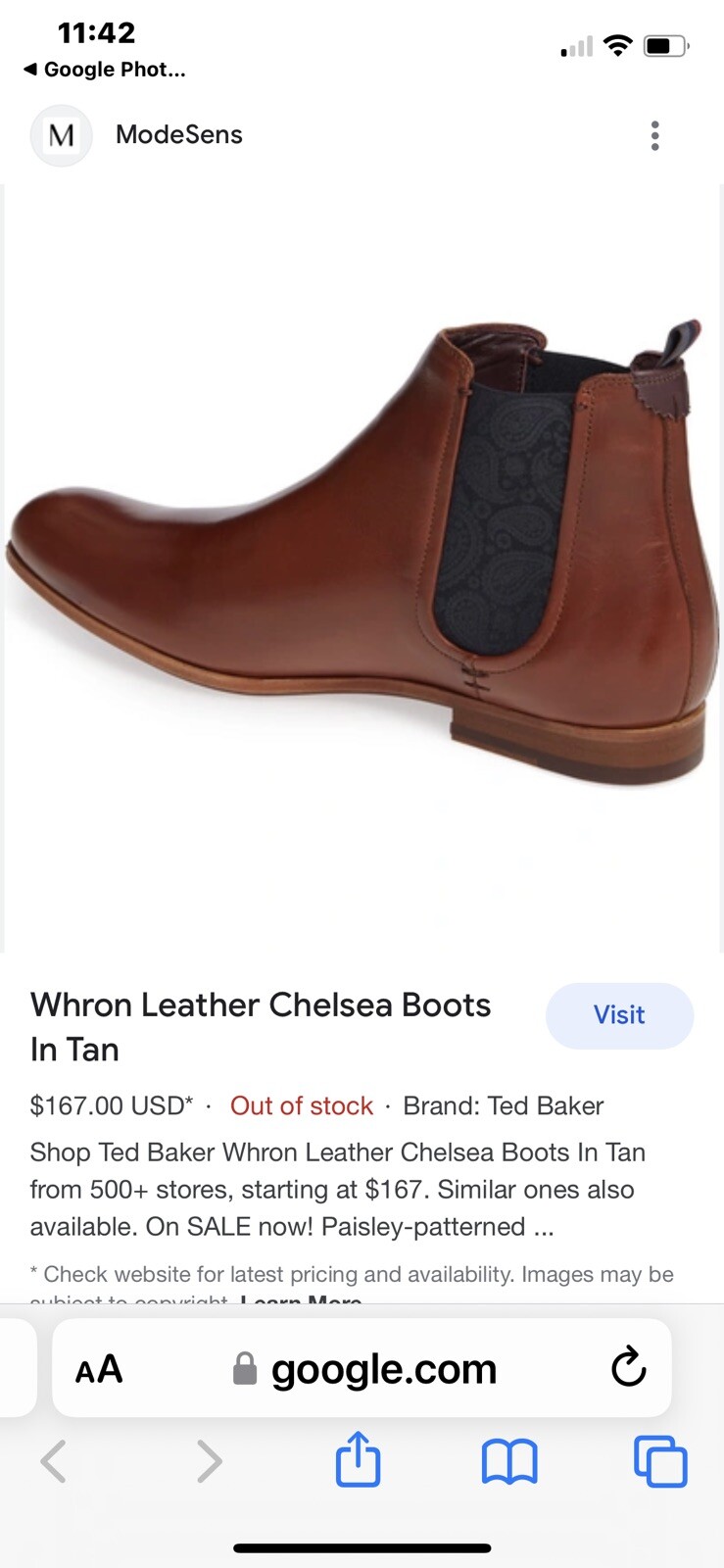Viewport: 724px width, 1568px height.
Task: Open the AA text size menu
Action: [99, 1369]
